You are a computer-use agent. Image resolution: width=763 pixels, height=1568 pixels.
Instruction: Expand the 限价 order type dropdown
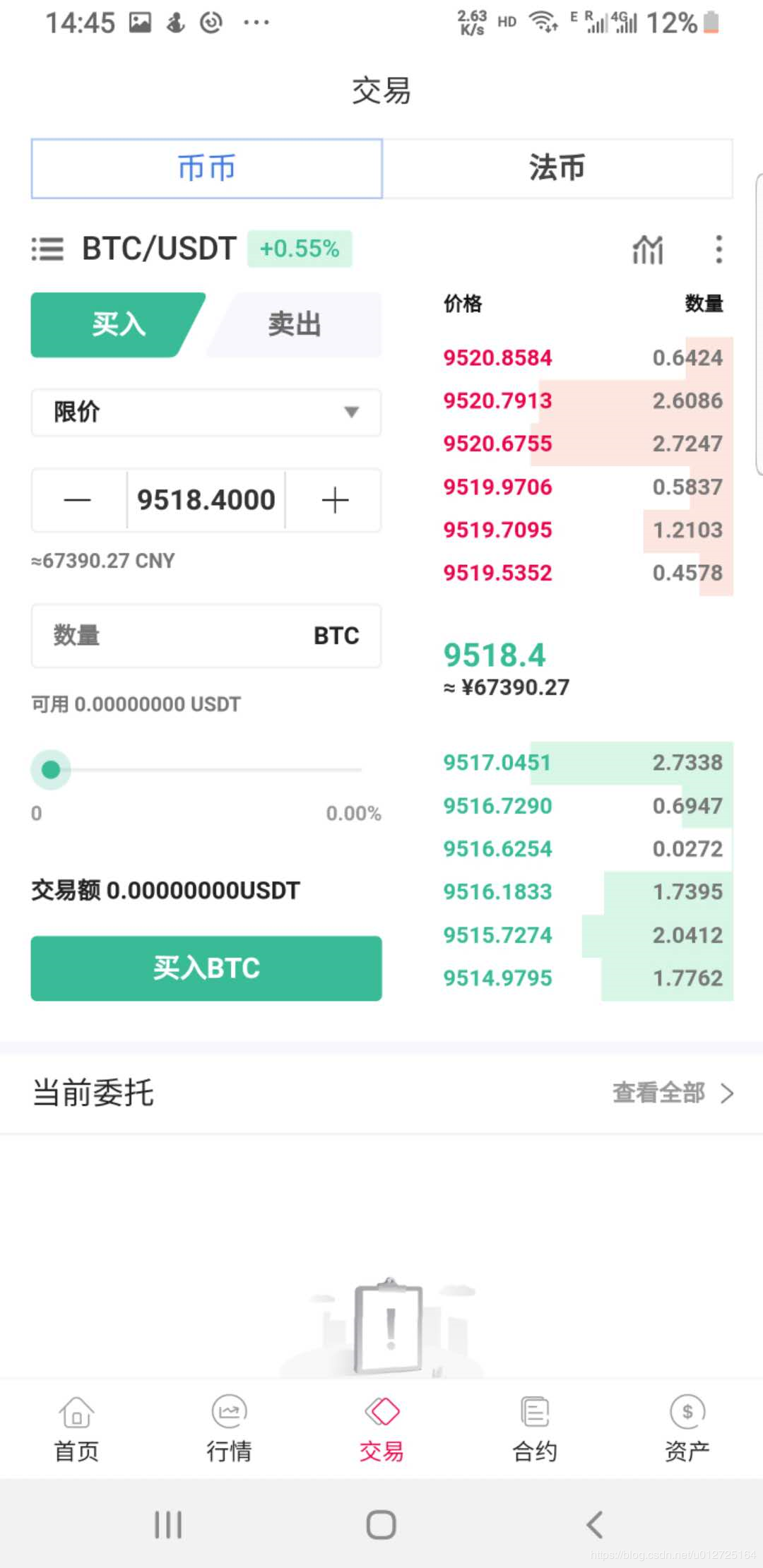pyautogui.click(x=206, y=412)
